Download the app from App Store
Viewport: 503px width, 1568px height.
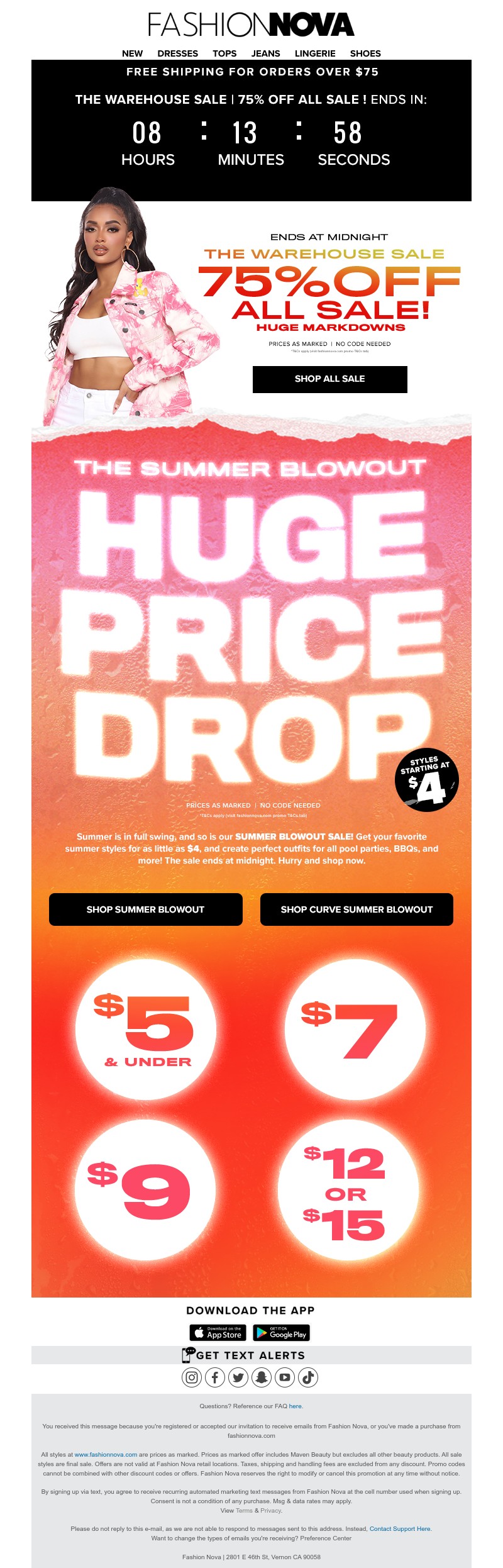coord(218,1333)
